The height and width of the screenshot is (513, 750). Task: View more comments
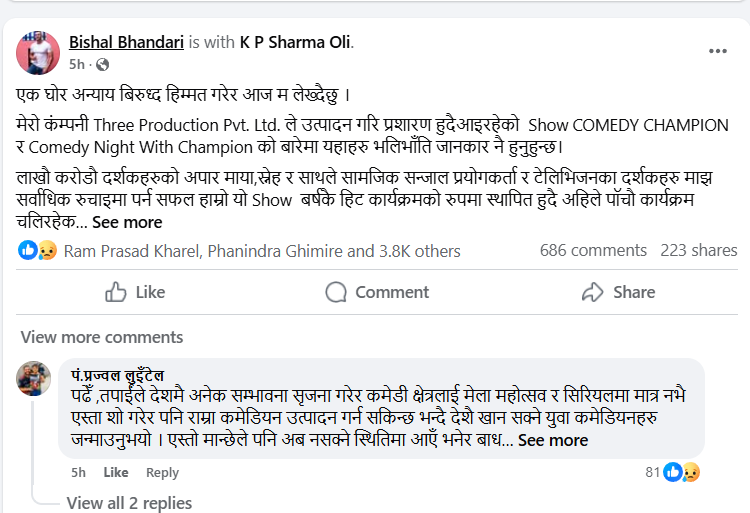pos(88,337)
